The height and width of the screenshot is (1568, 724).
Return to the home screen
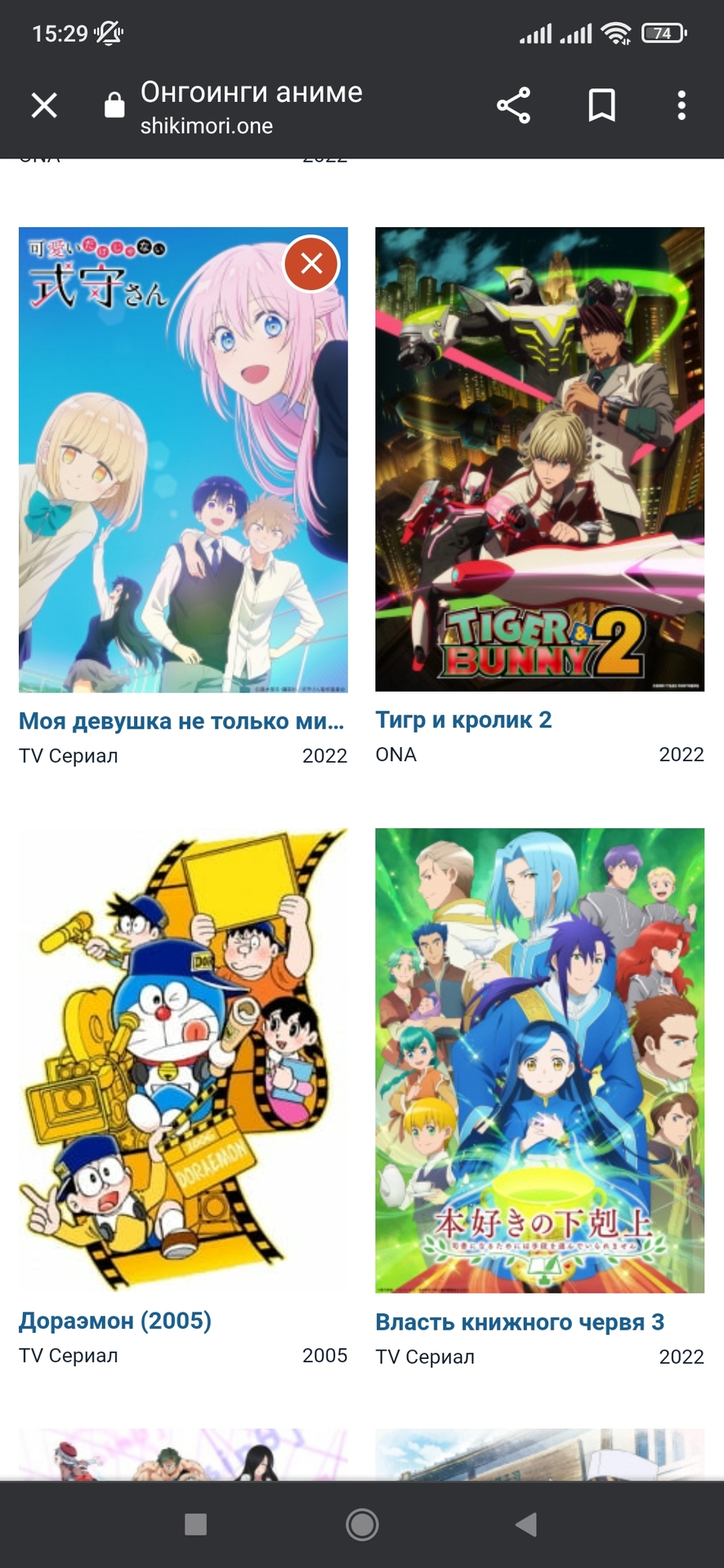[x=362, y=1524]
